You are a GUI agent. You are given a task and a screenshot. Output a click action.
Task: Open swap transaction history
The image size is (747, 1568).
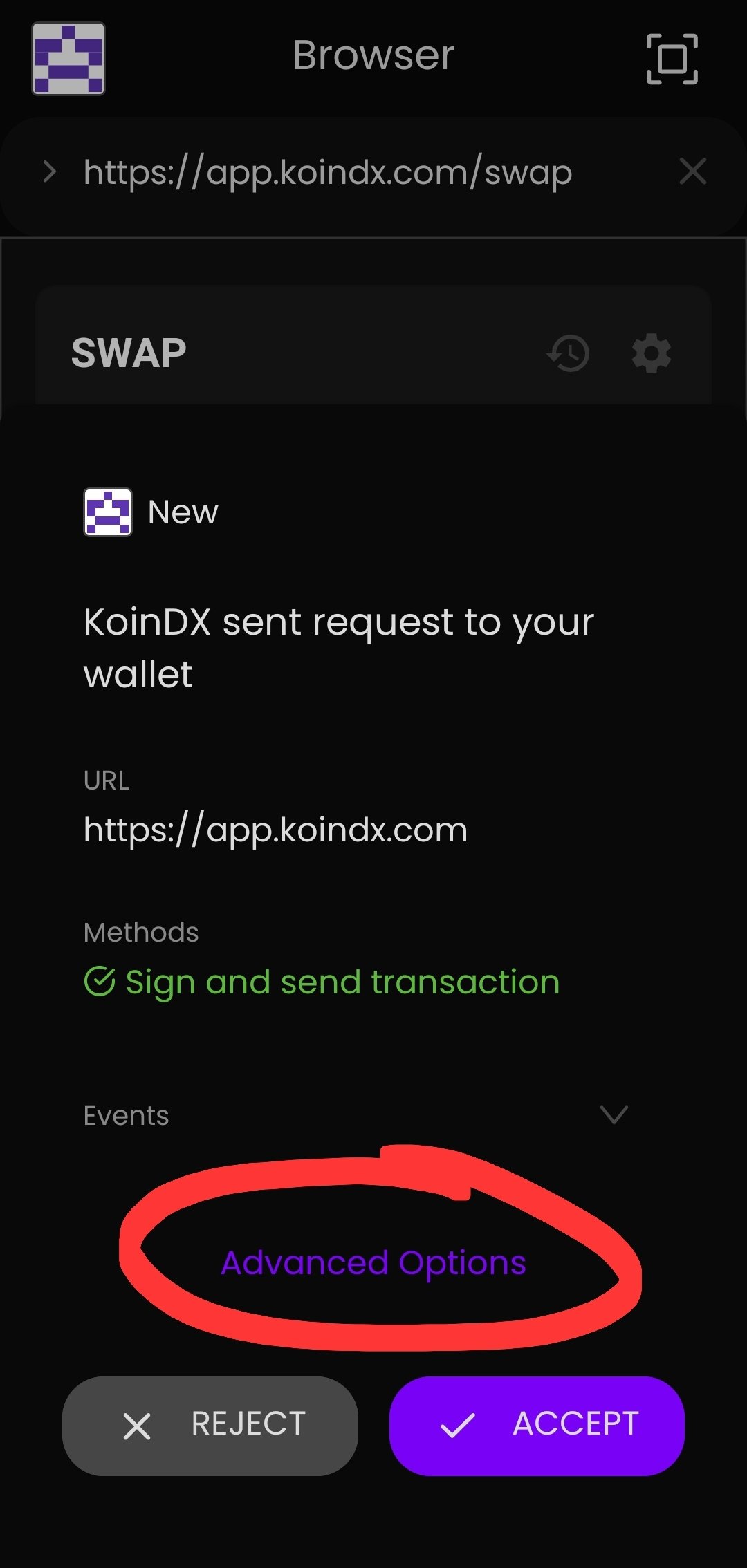coord(568,353)
